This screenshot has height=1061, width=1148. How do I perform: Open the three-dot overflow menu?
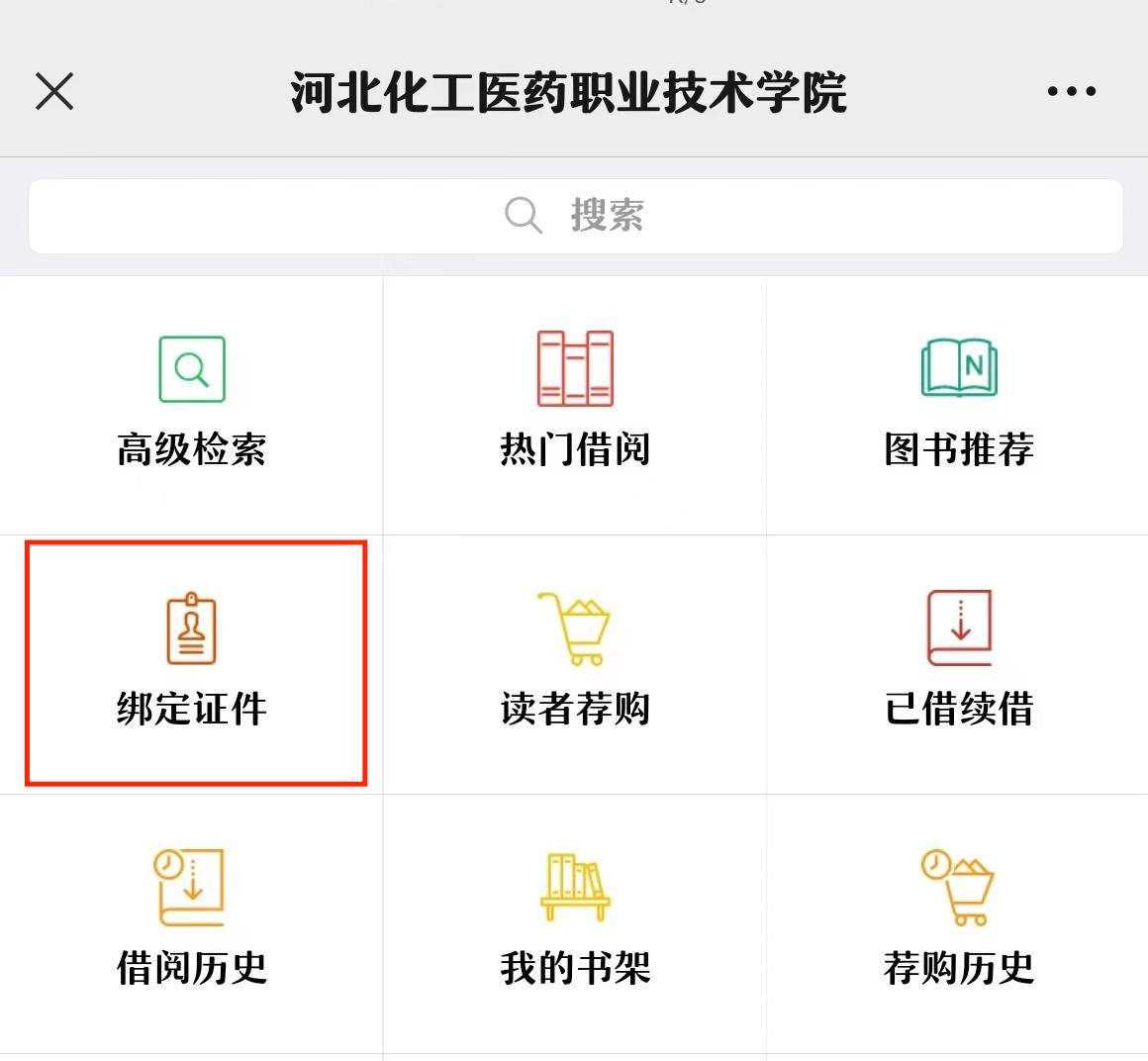coord(1071,92)
